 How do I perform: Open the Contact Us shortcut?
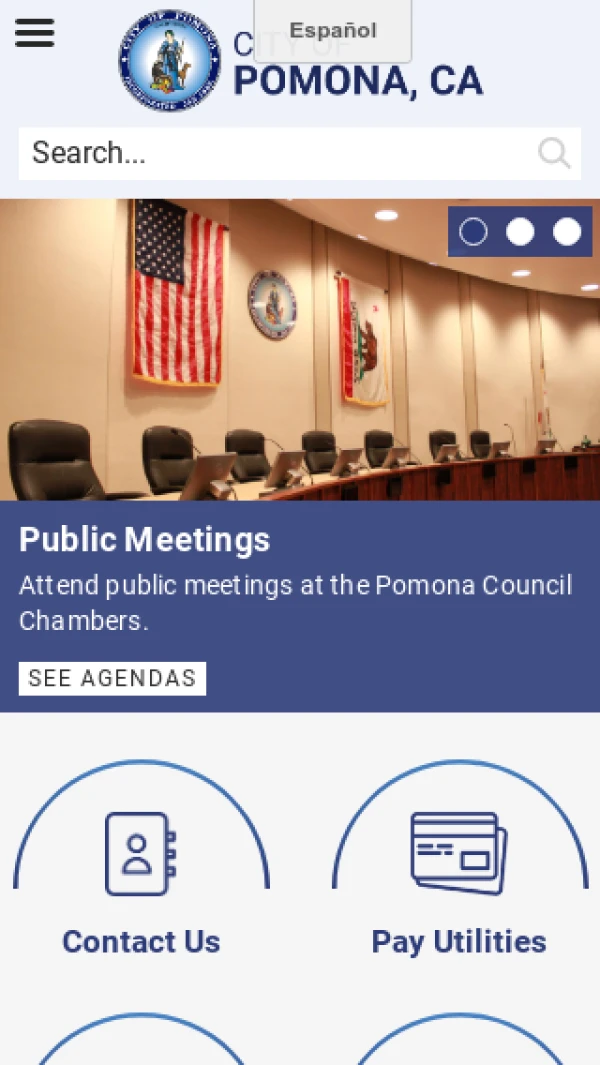click(x=141, y=880)
